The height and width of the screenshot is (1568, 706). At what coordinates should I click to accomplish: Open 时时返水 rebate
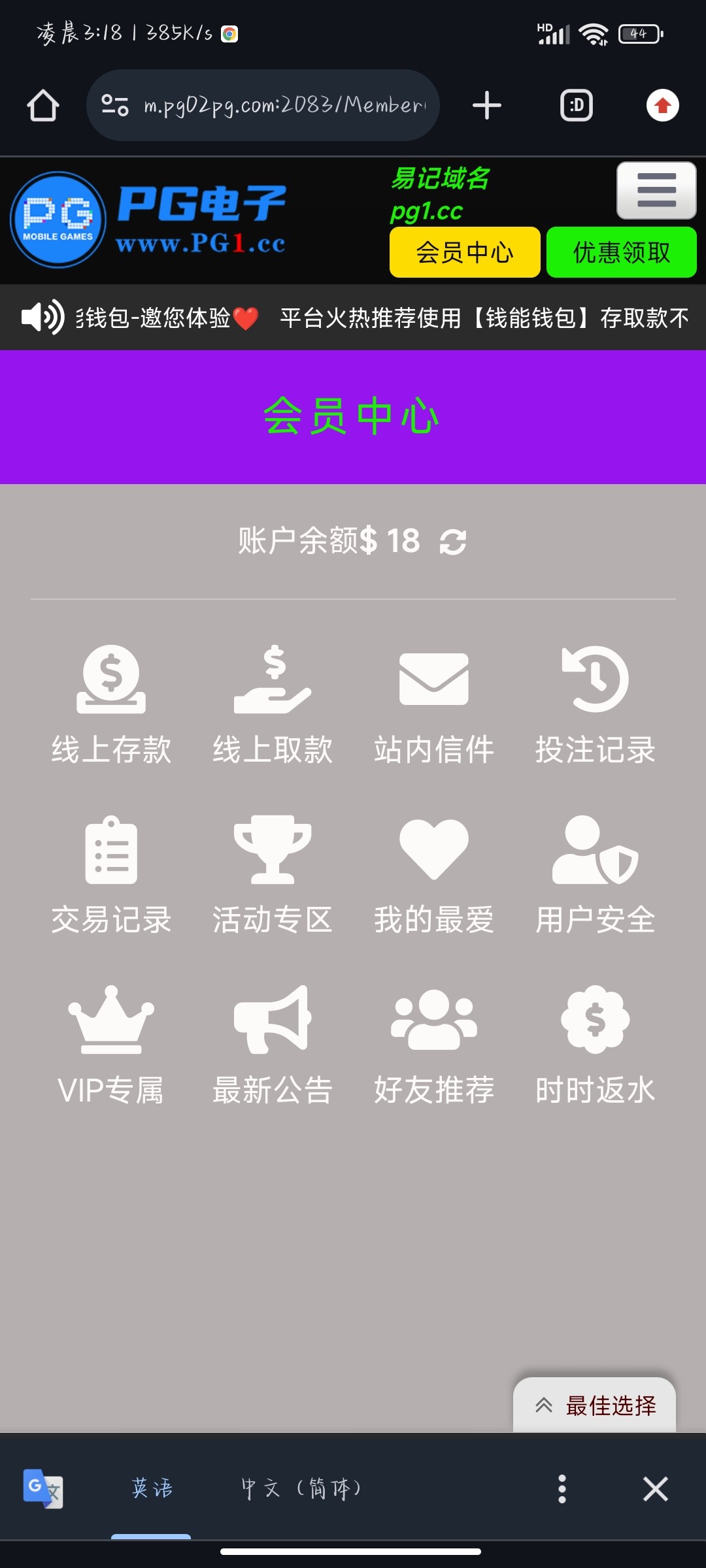tap(596, 1045)
